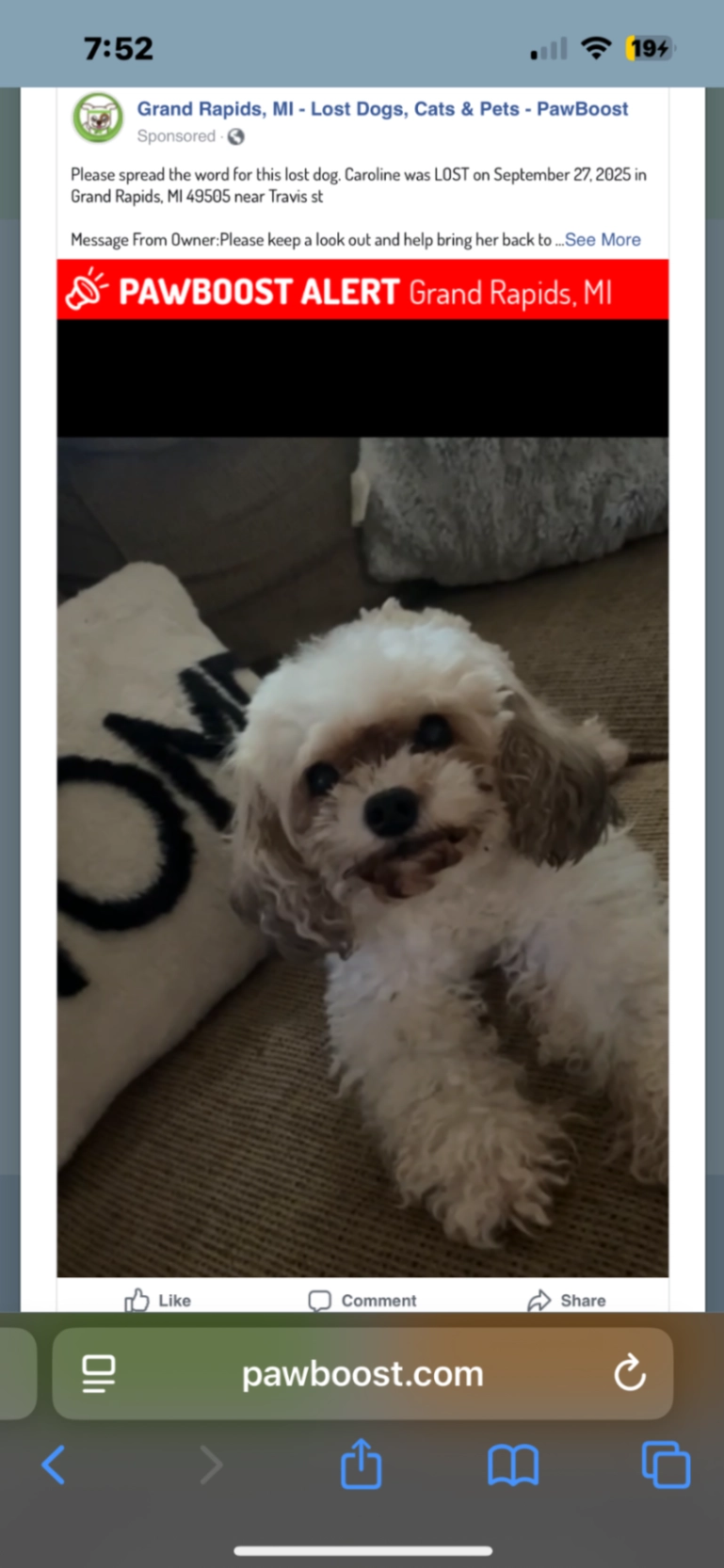
Task: Edit the pawboost.com address bar
Action: coord(362,1373)
